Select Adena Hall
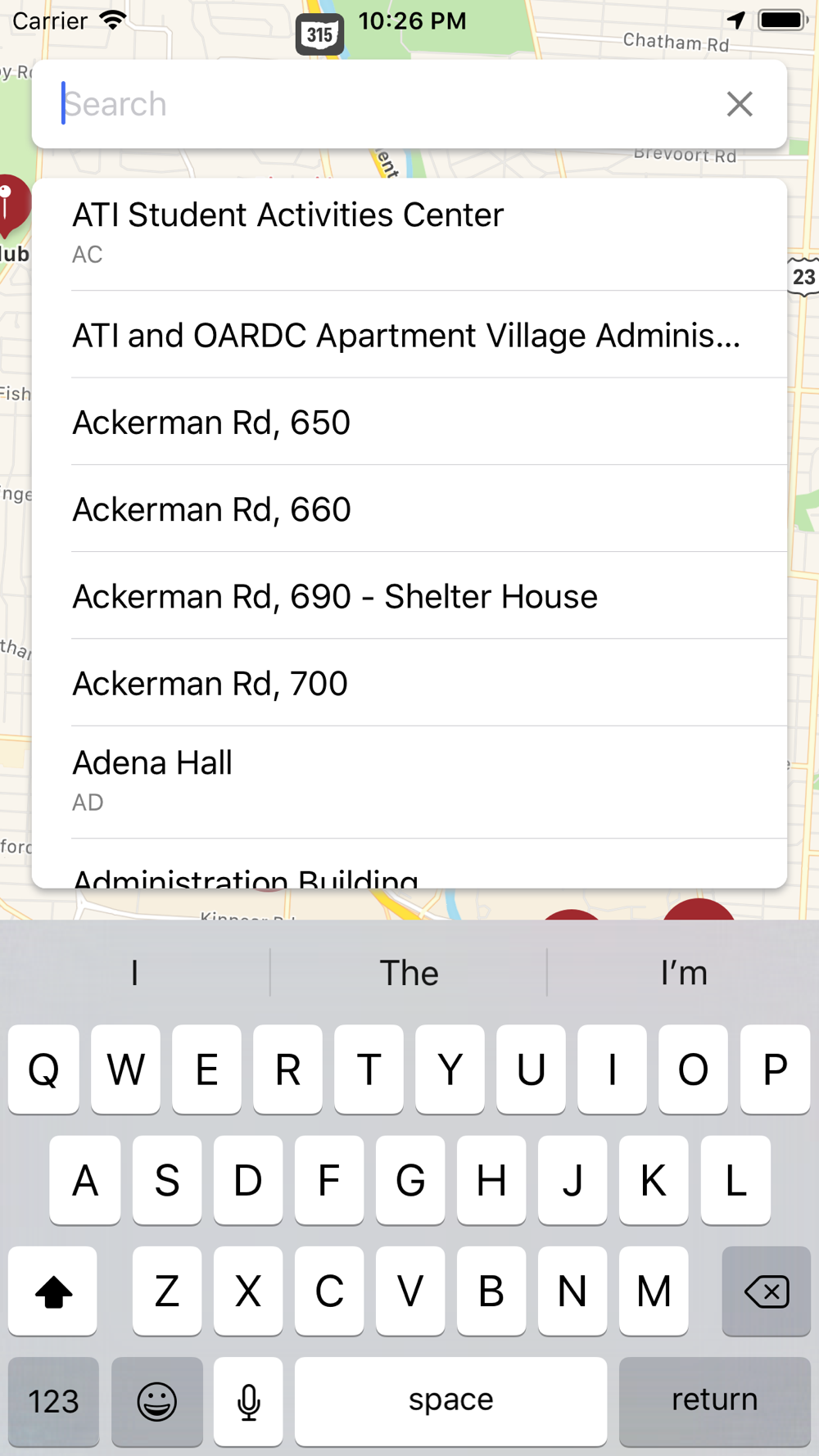Screen dimensions: 819x1456 coord(409,782)
